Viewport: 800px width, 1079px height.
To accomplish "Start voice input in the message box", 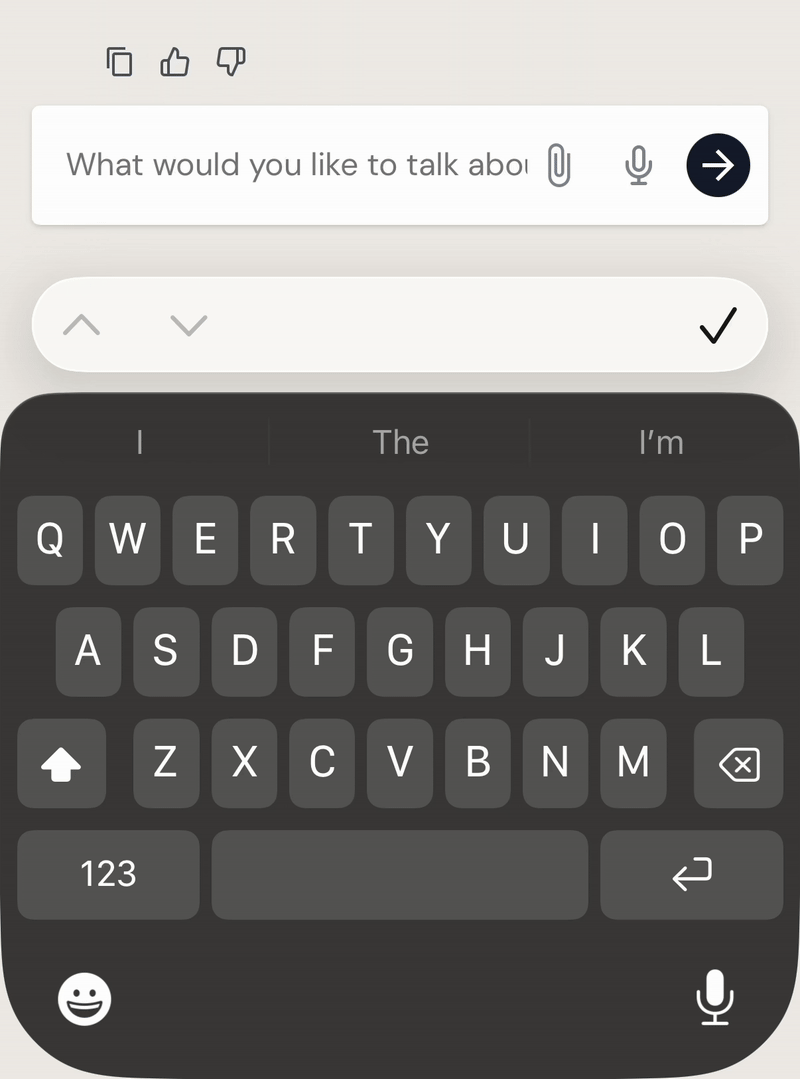I will click(638, 165).
